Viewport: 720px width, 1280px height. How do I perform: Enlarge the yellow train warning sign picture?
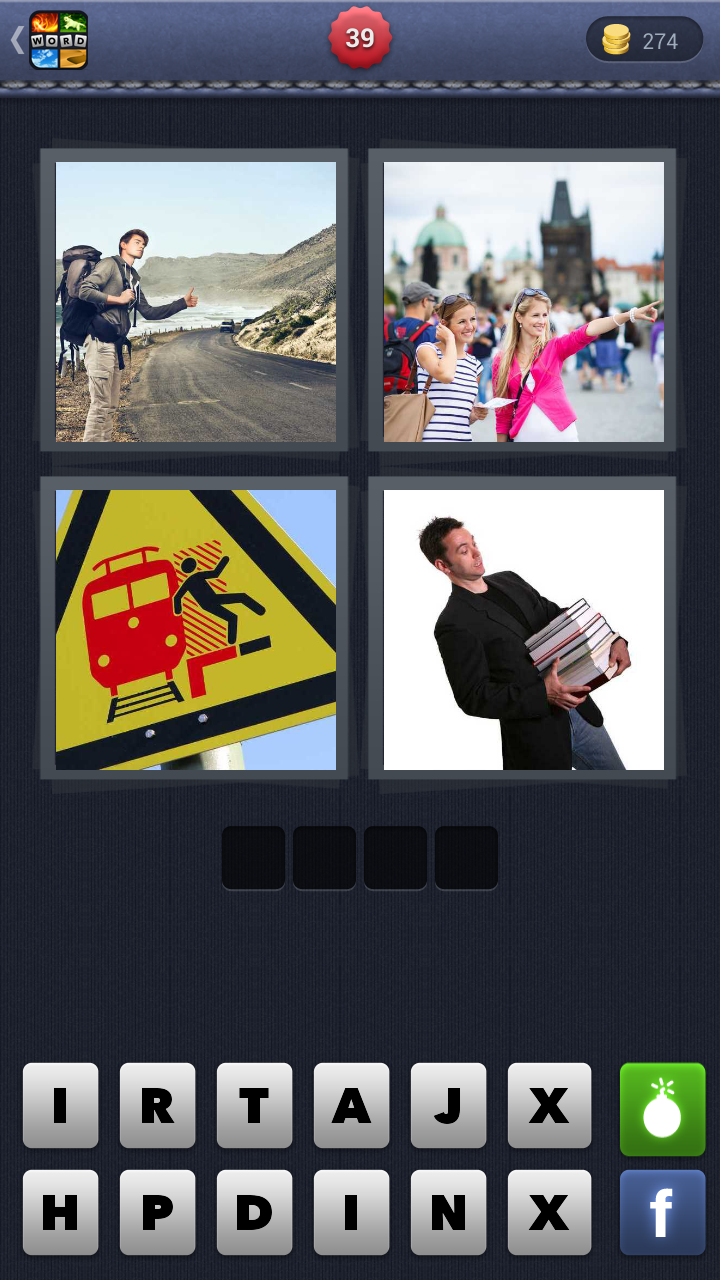point(195,629)
